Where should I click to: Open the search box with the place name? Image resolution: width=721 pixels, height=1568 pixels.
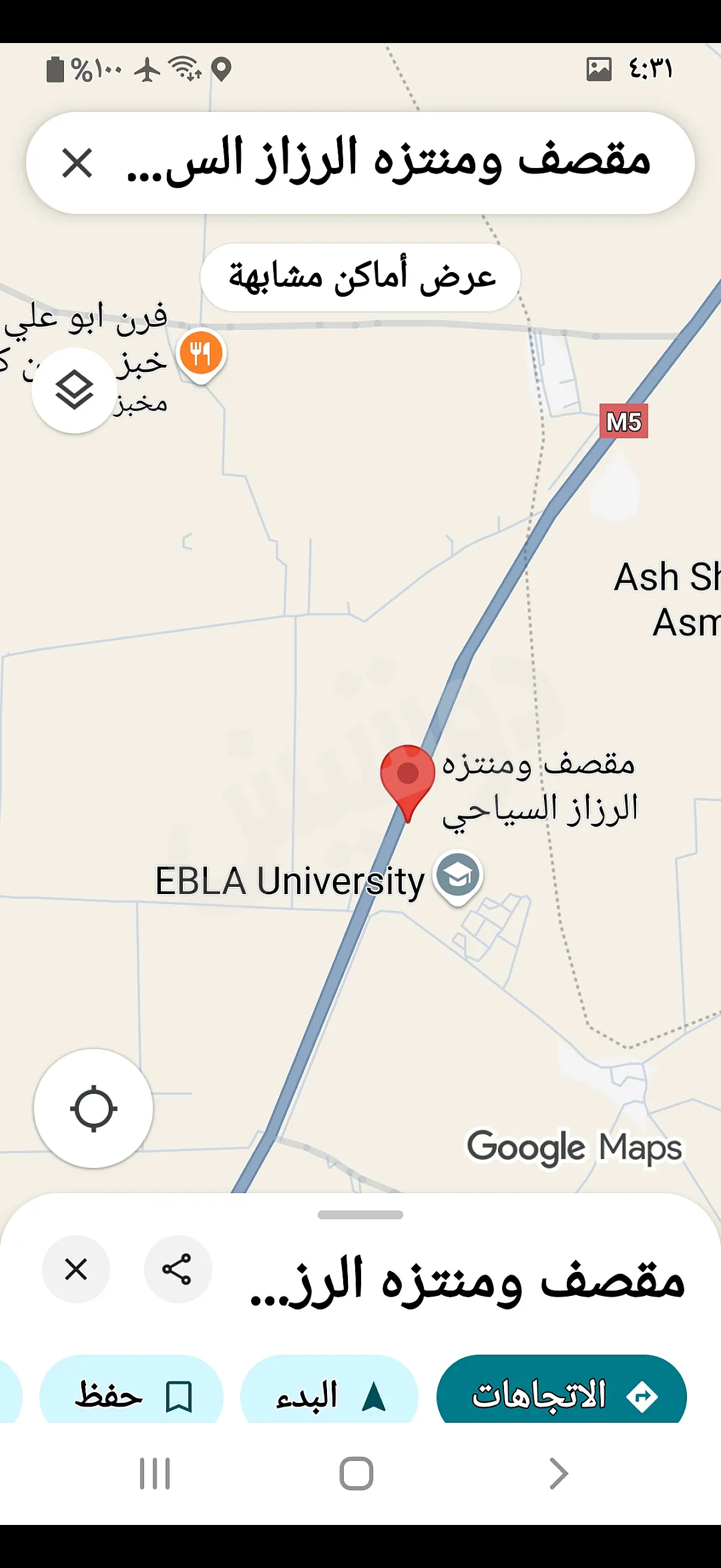click(x=389, y=162)
